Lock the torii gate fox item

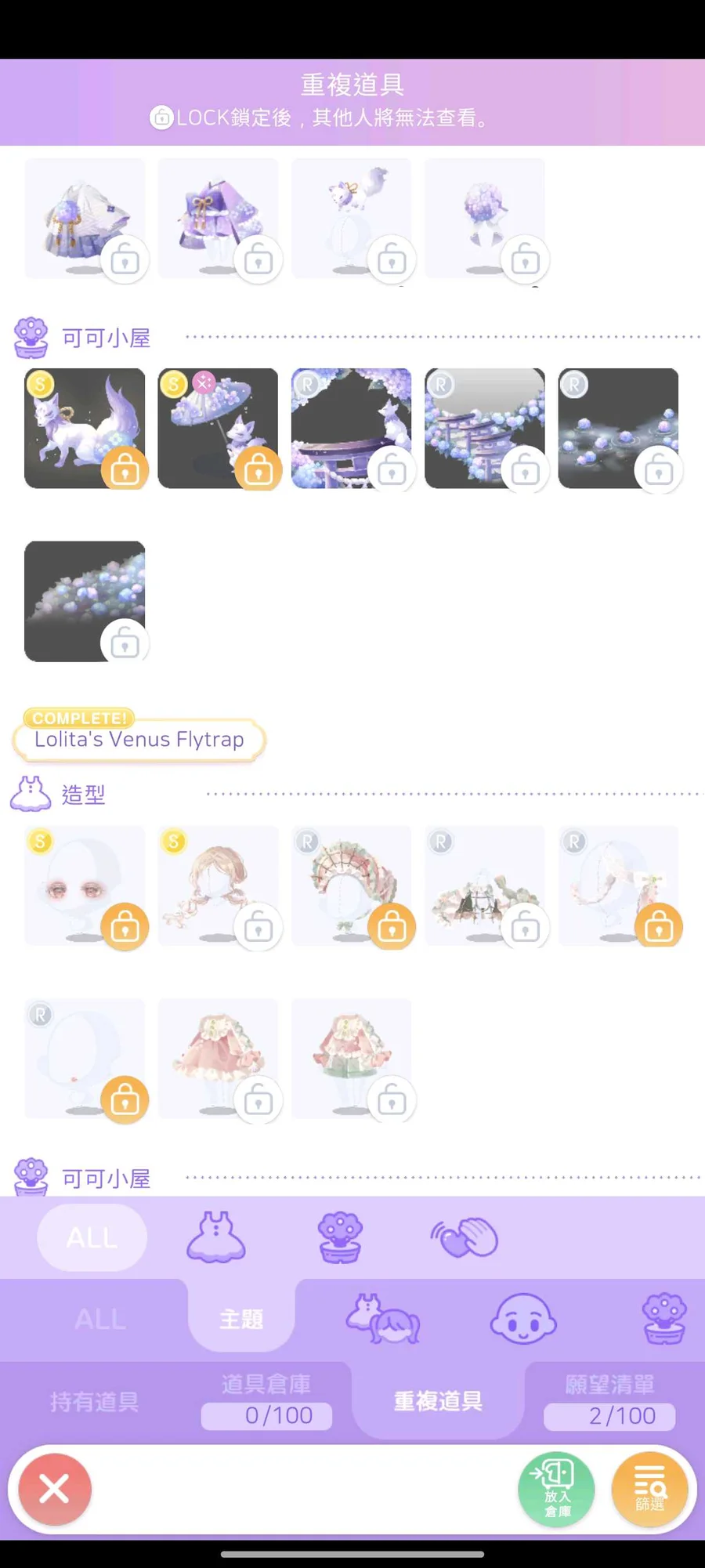click(392, 470)
